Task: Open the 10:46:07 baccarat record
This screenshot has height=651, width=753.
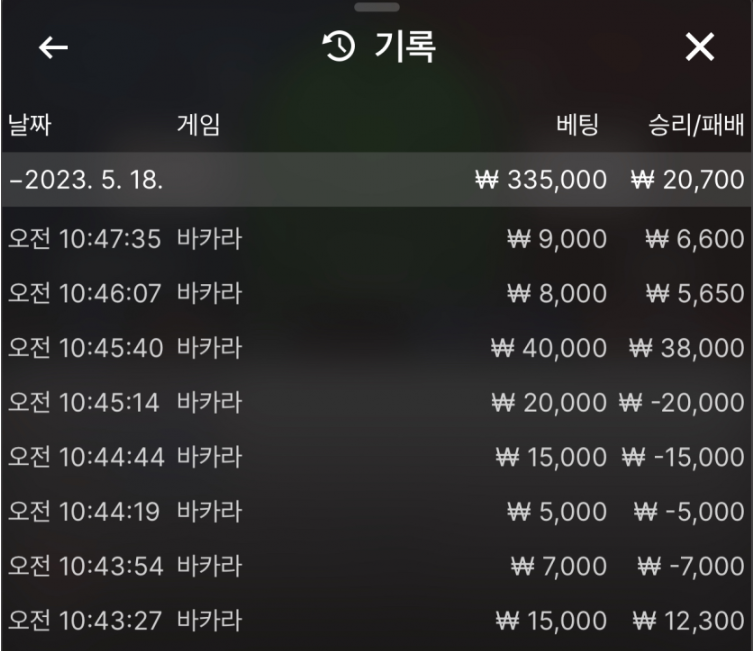Action: tap(376, 293)
